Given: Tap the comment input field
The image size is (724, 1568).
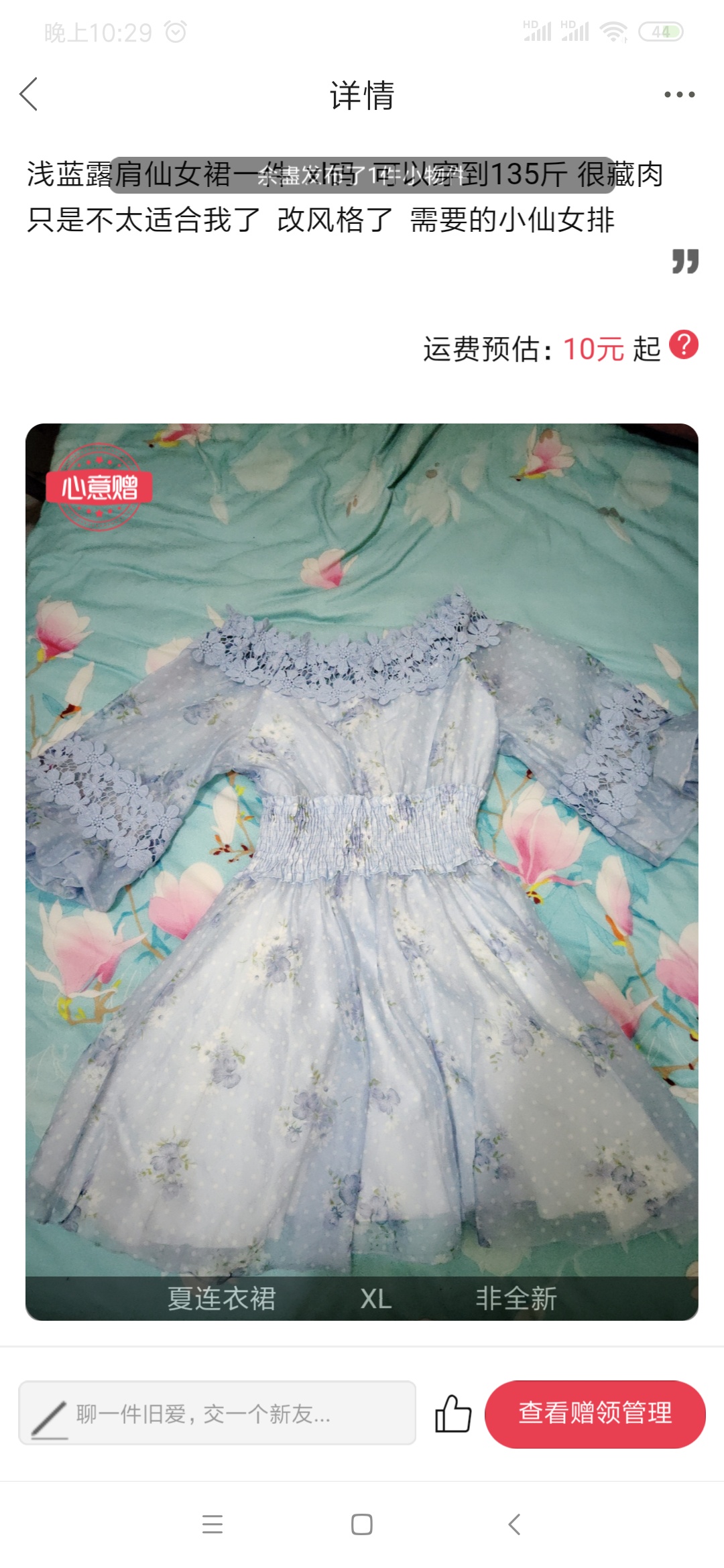Looking at the screenshot, I should [217, 1413].
